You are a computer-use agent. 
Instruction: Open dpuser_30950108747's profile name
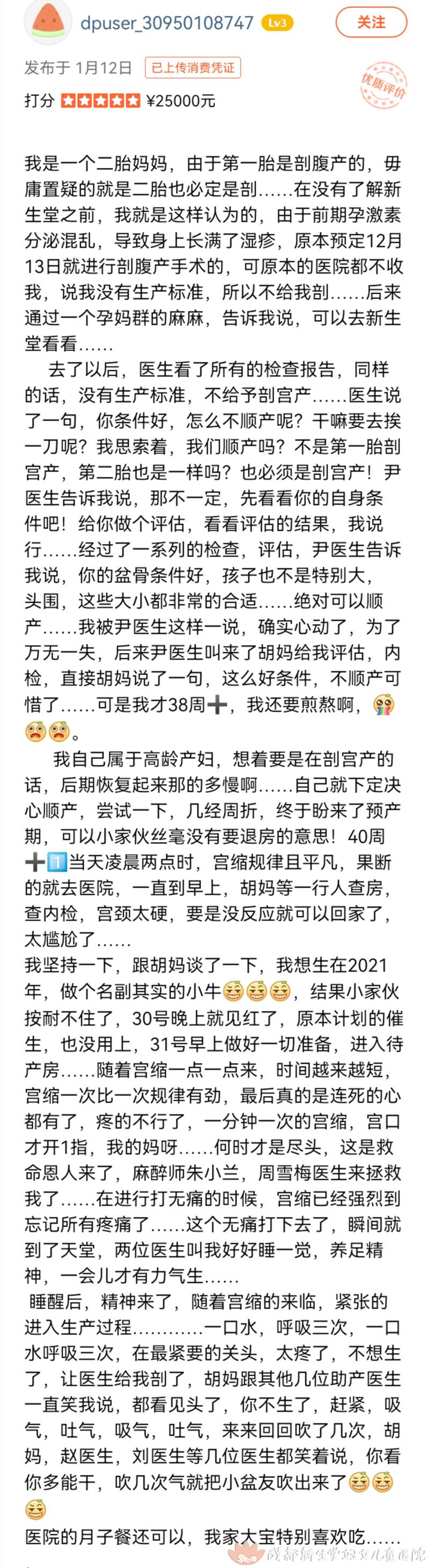(167, 23)
